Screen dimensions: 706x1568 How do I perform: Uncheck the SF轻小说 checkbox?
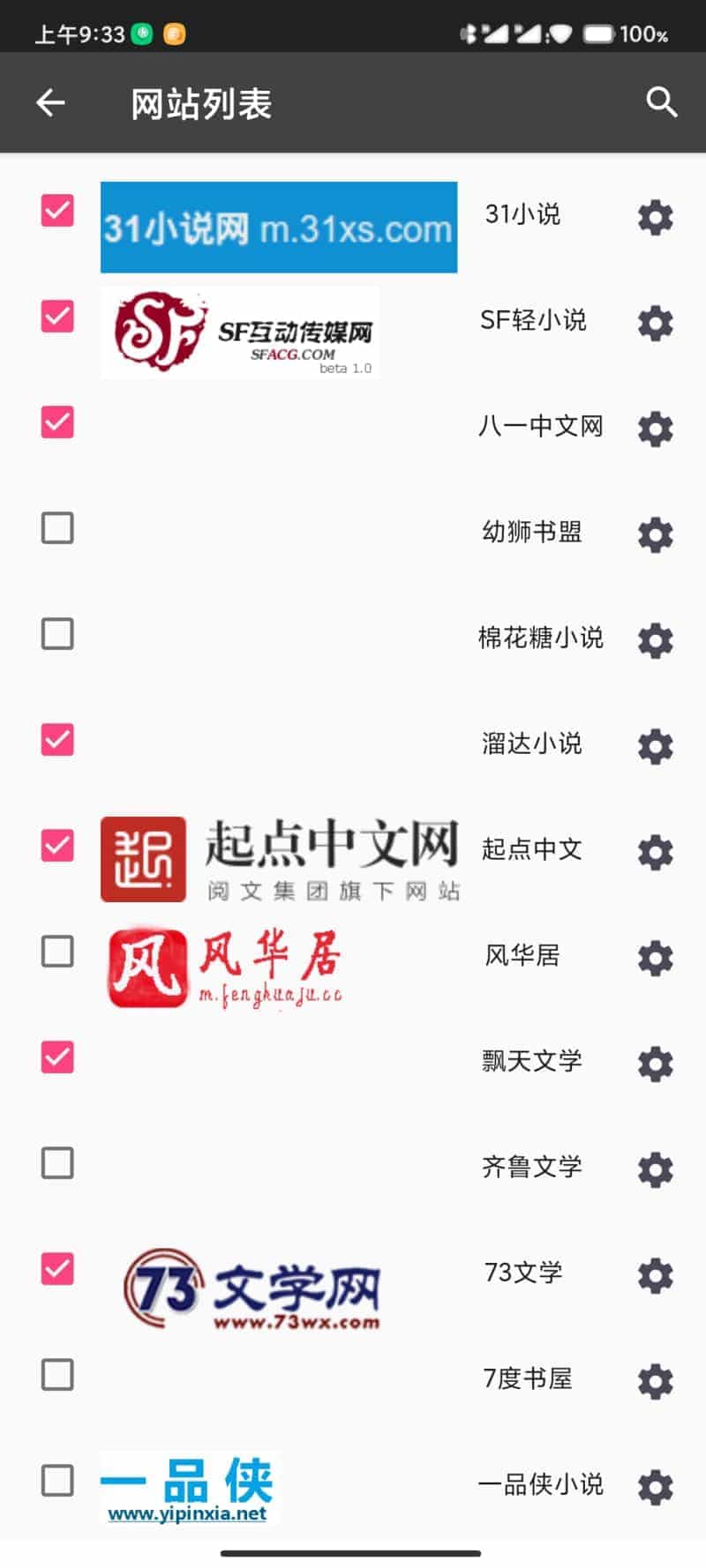[x=57, y=317]
